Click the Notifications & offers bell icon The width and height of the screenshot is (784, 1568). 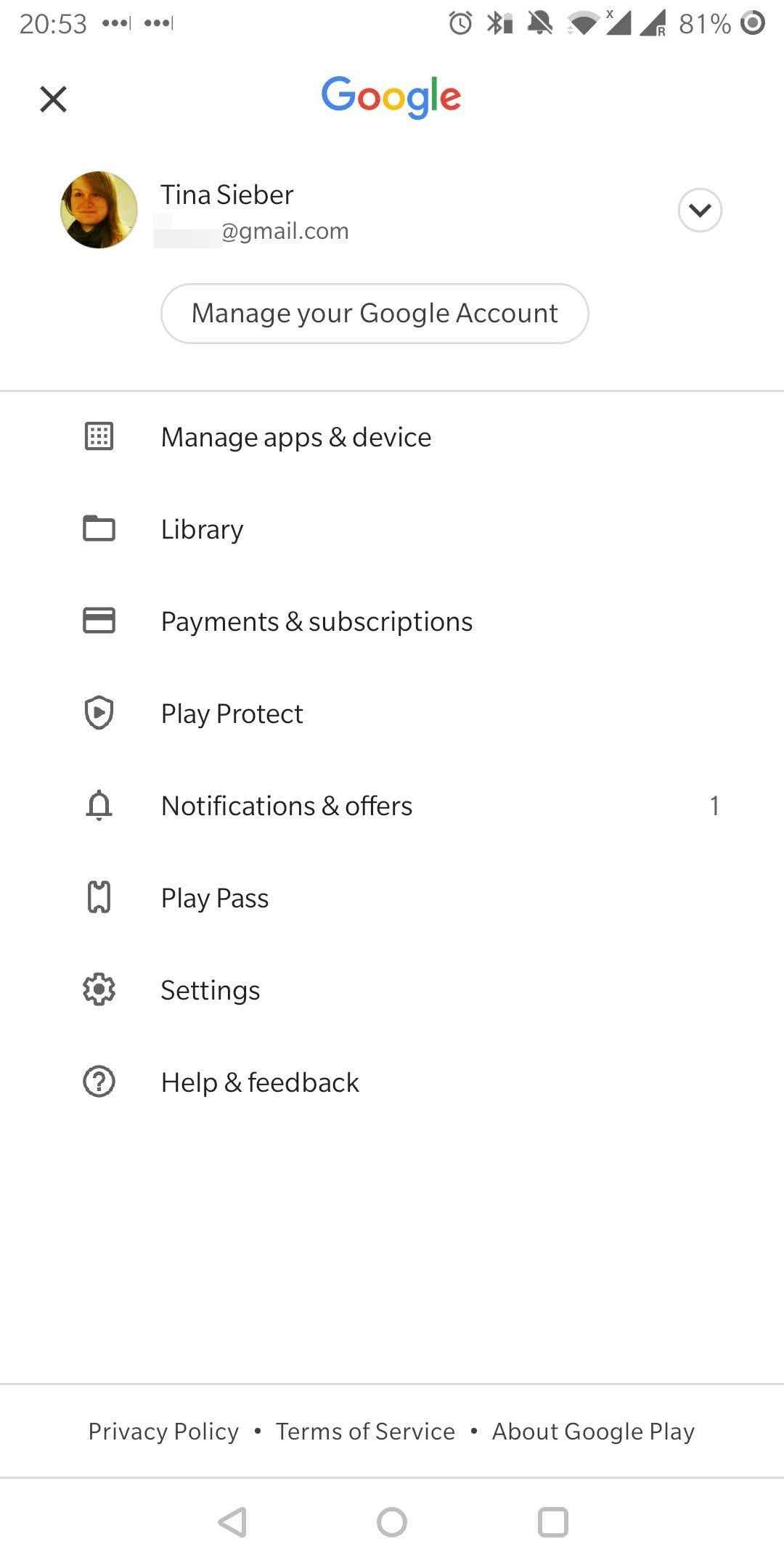tap(99, 805)
